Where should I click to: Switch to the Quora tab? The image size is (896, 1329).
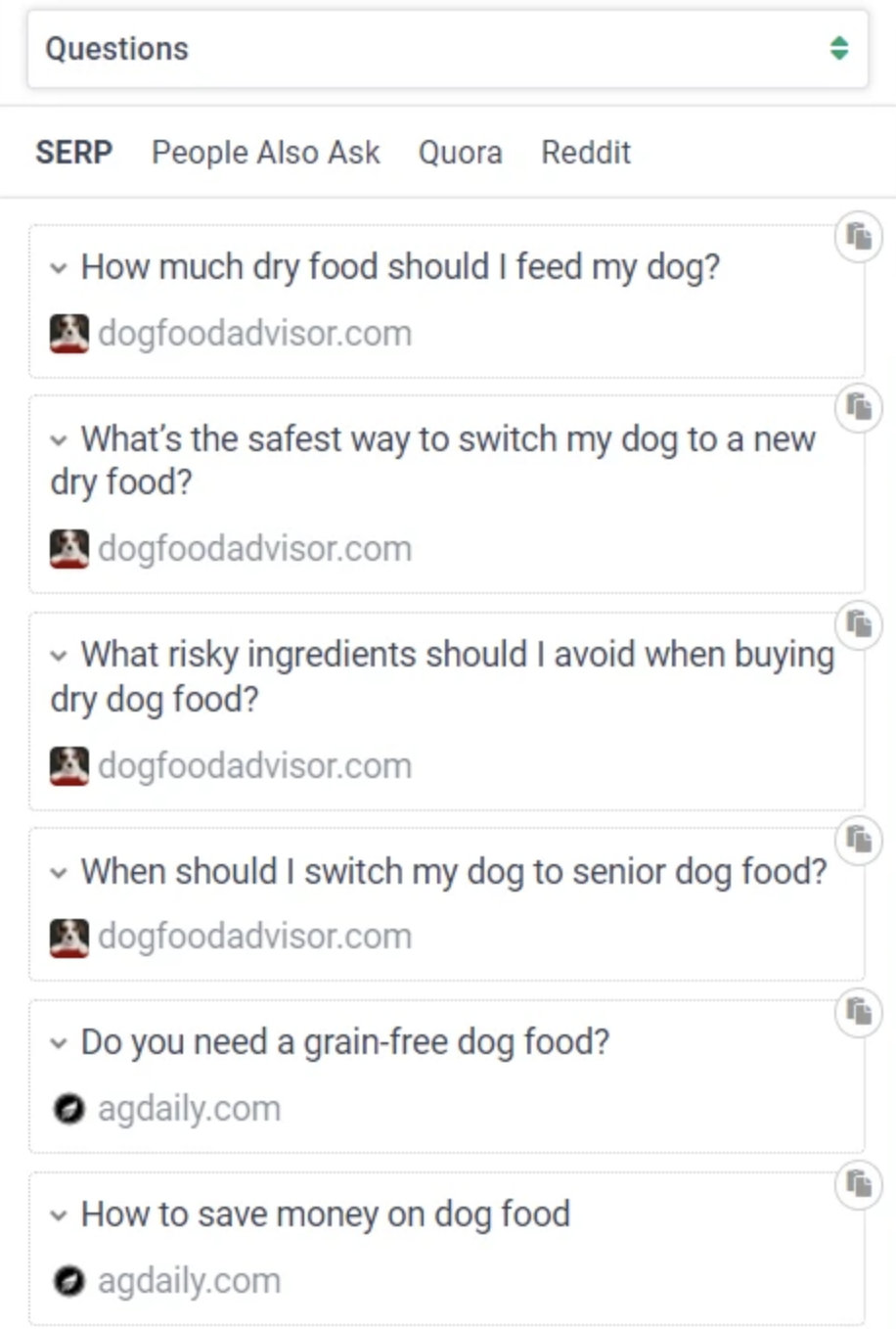click(460, 153)
